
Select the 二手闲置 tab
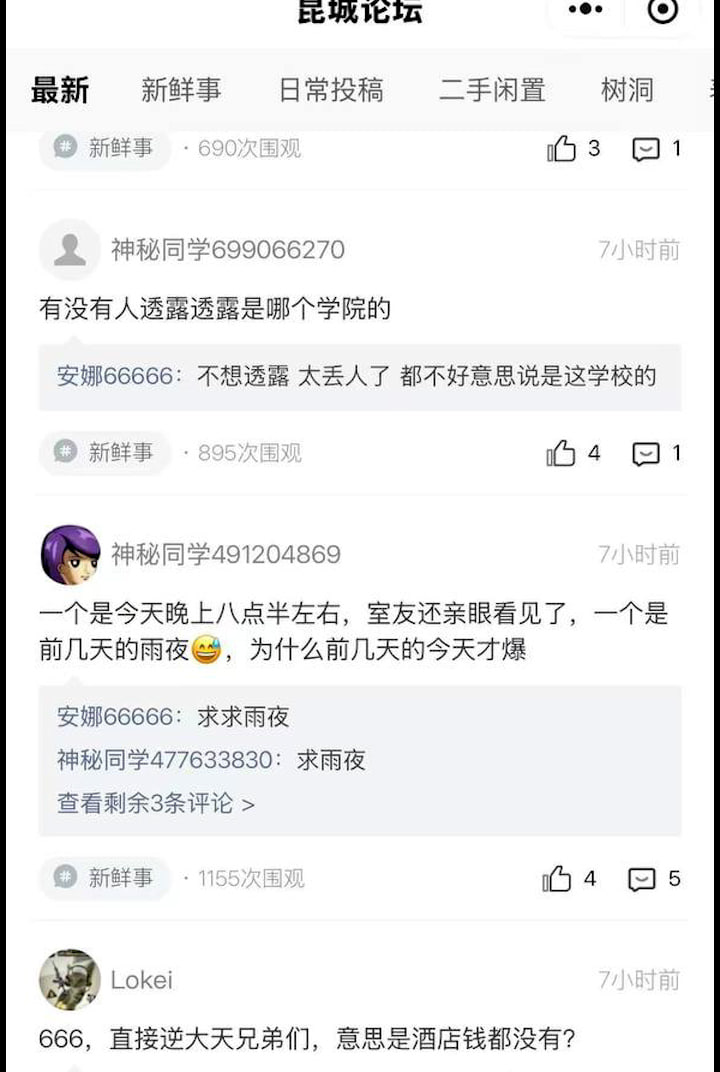coord(492,90)
